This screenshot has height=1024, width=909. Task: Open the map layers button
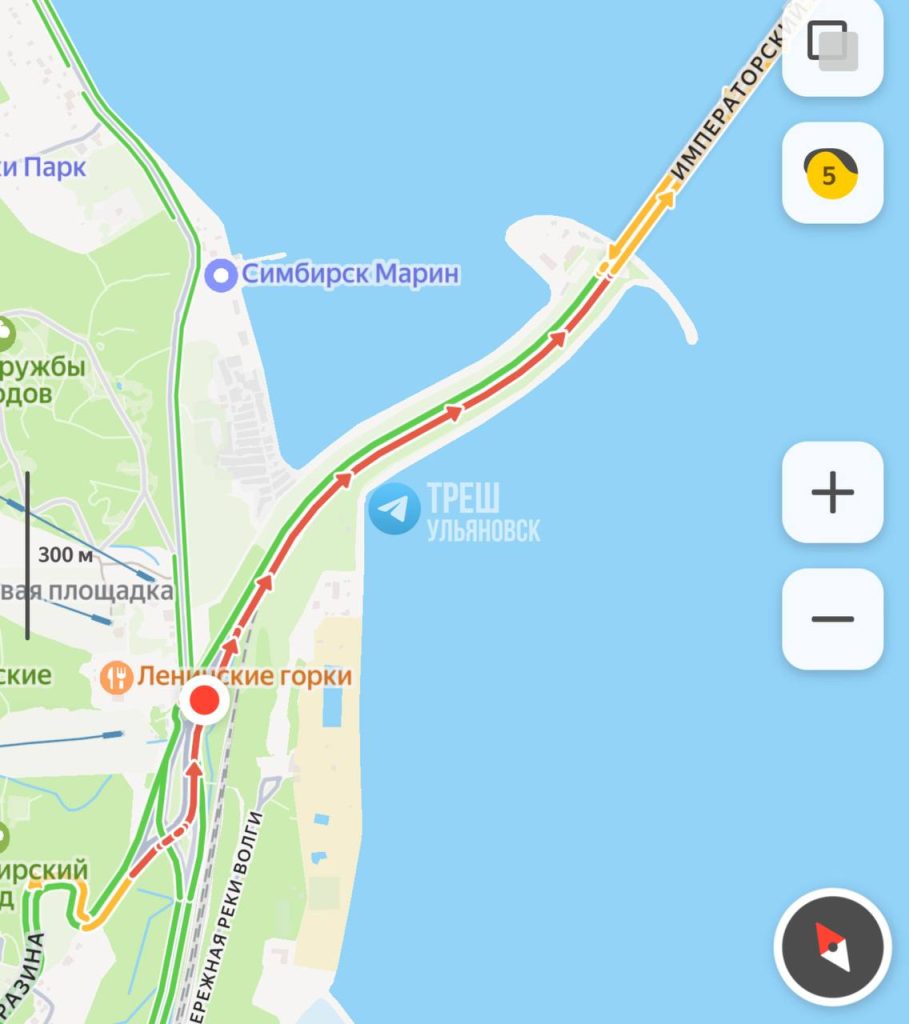832,46
